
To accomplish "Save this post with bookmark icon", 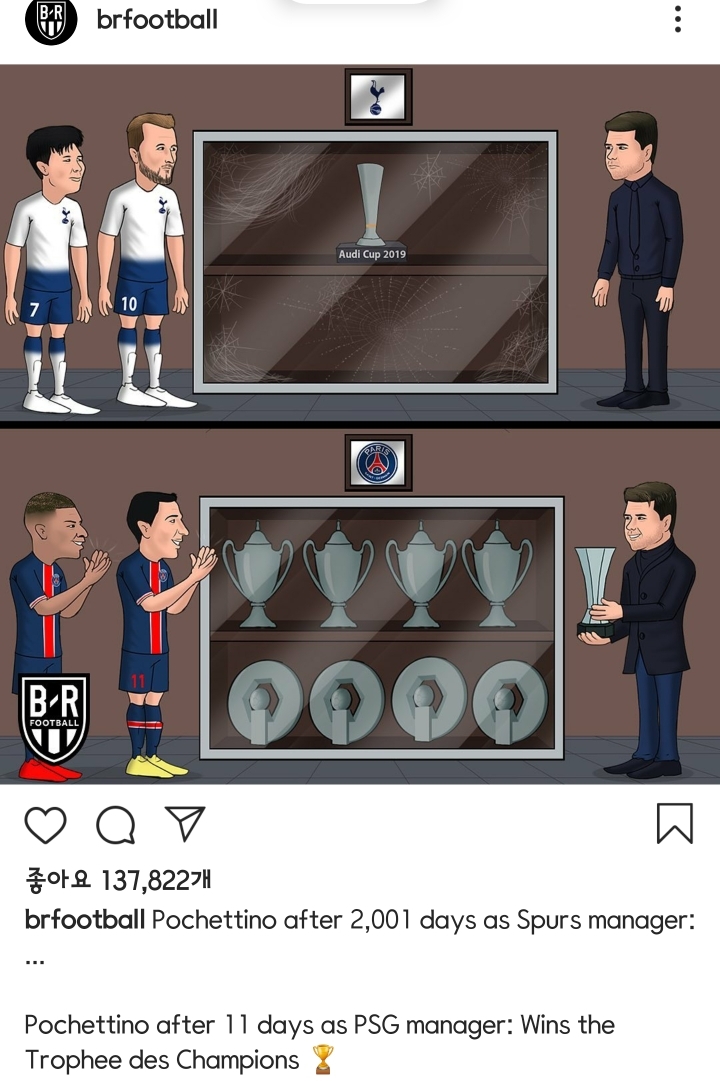I will (x=674, y=824).
